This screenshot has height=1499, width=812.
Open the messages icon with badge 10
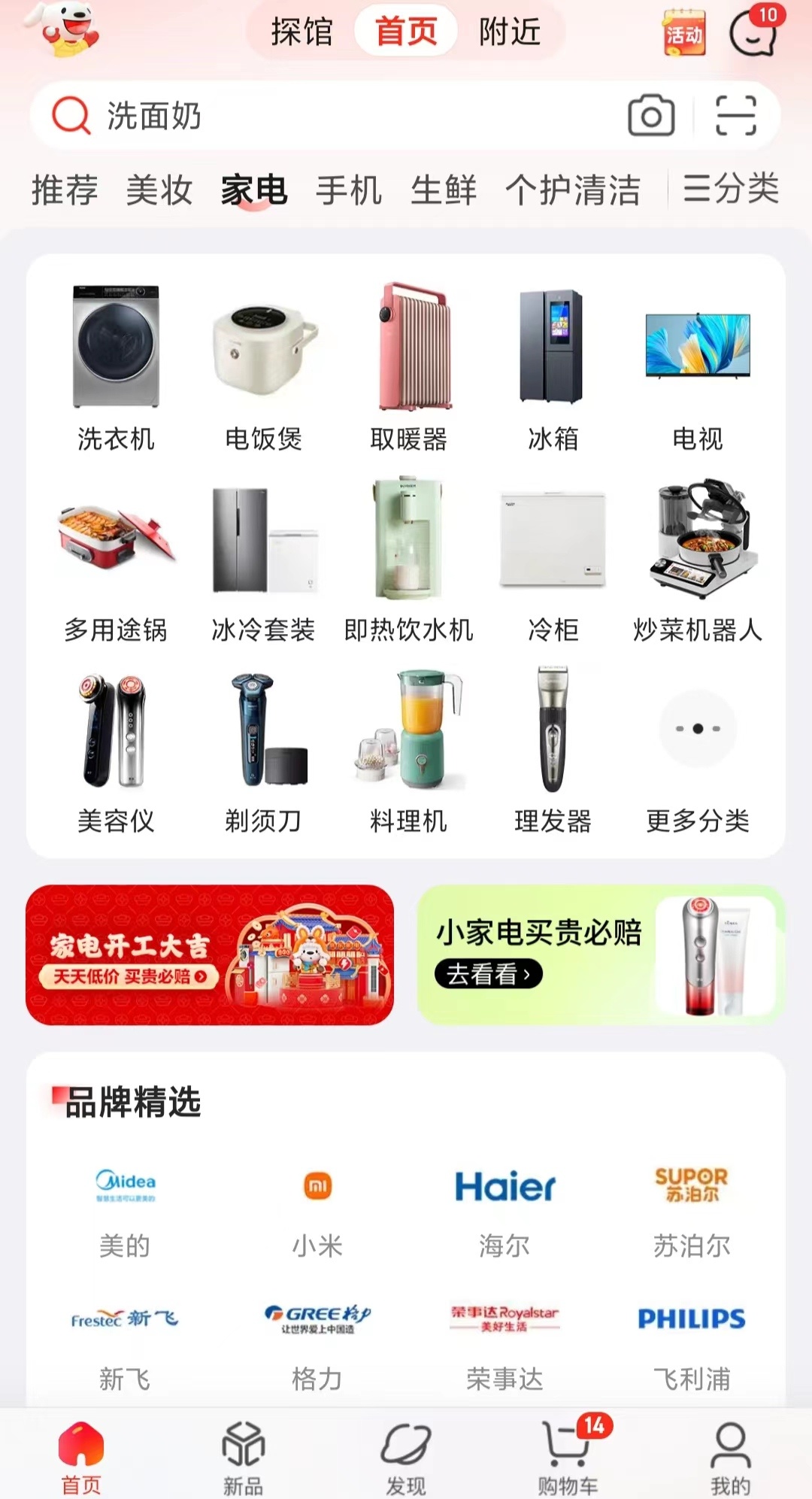[755, 32]
